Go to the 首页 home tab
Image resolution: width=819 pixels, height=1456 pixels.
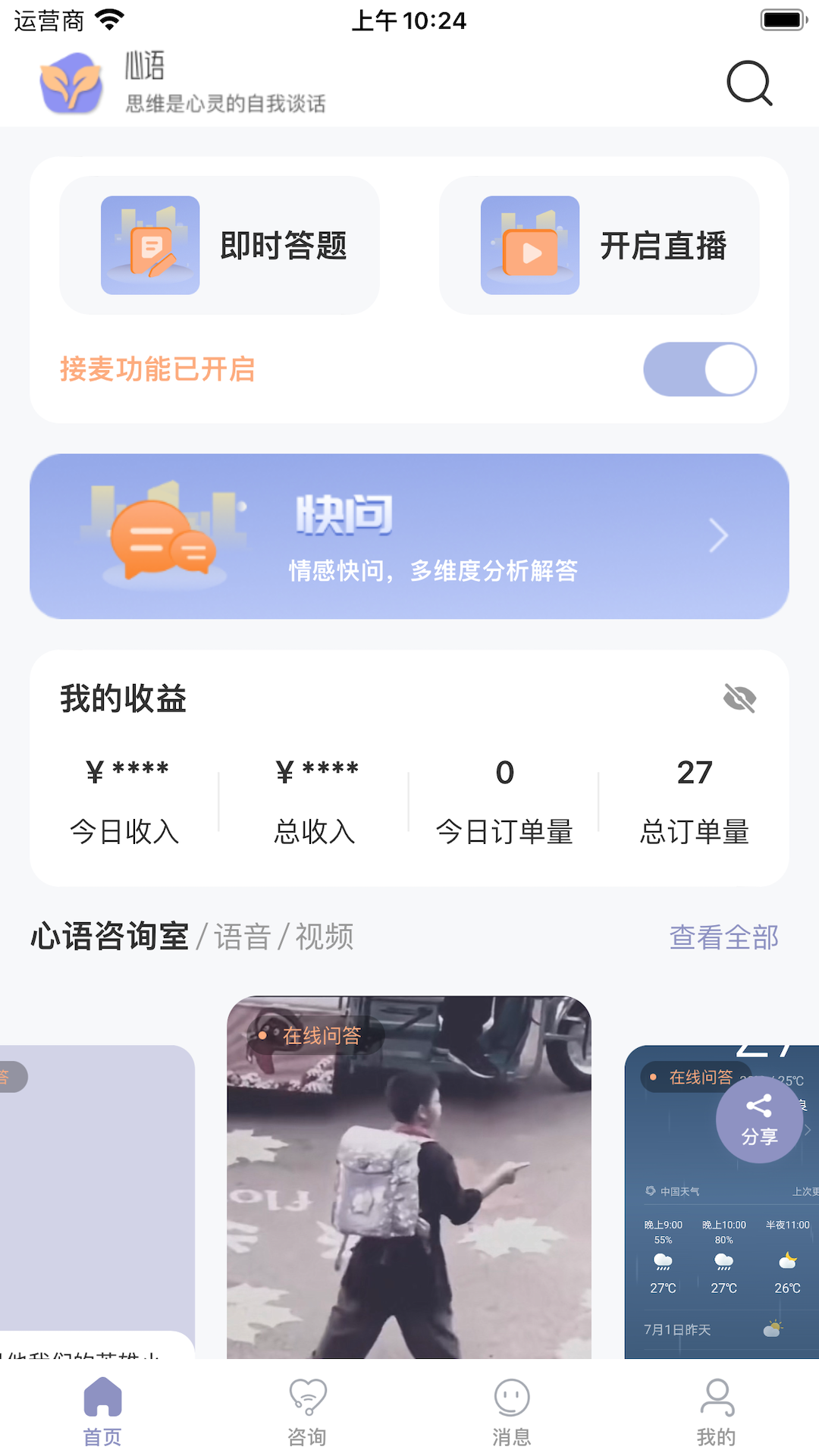point(102,1410)
